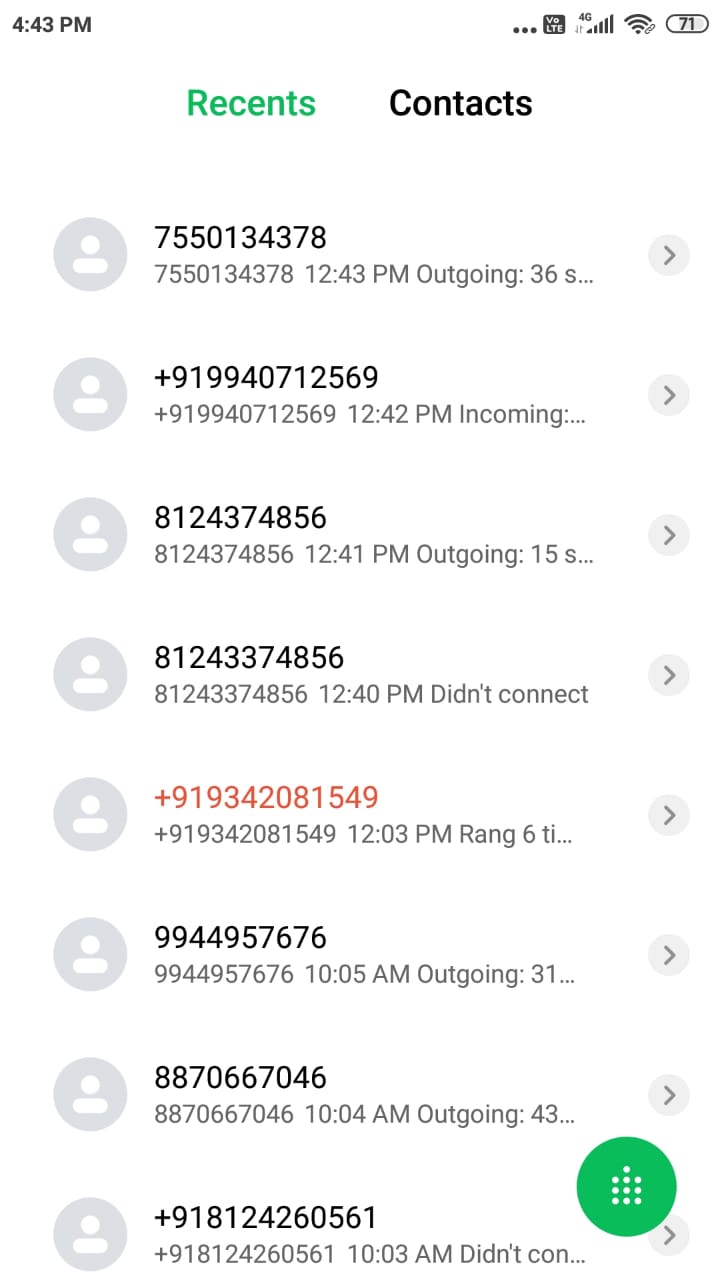Switch to the Contacts tab
This screenshot has width=720, height=1280.
point(460,103)
